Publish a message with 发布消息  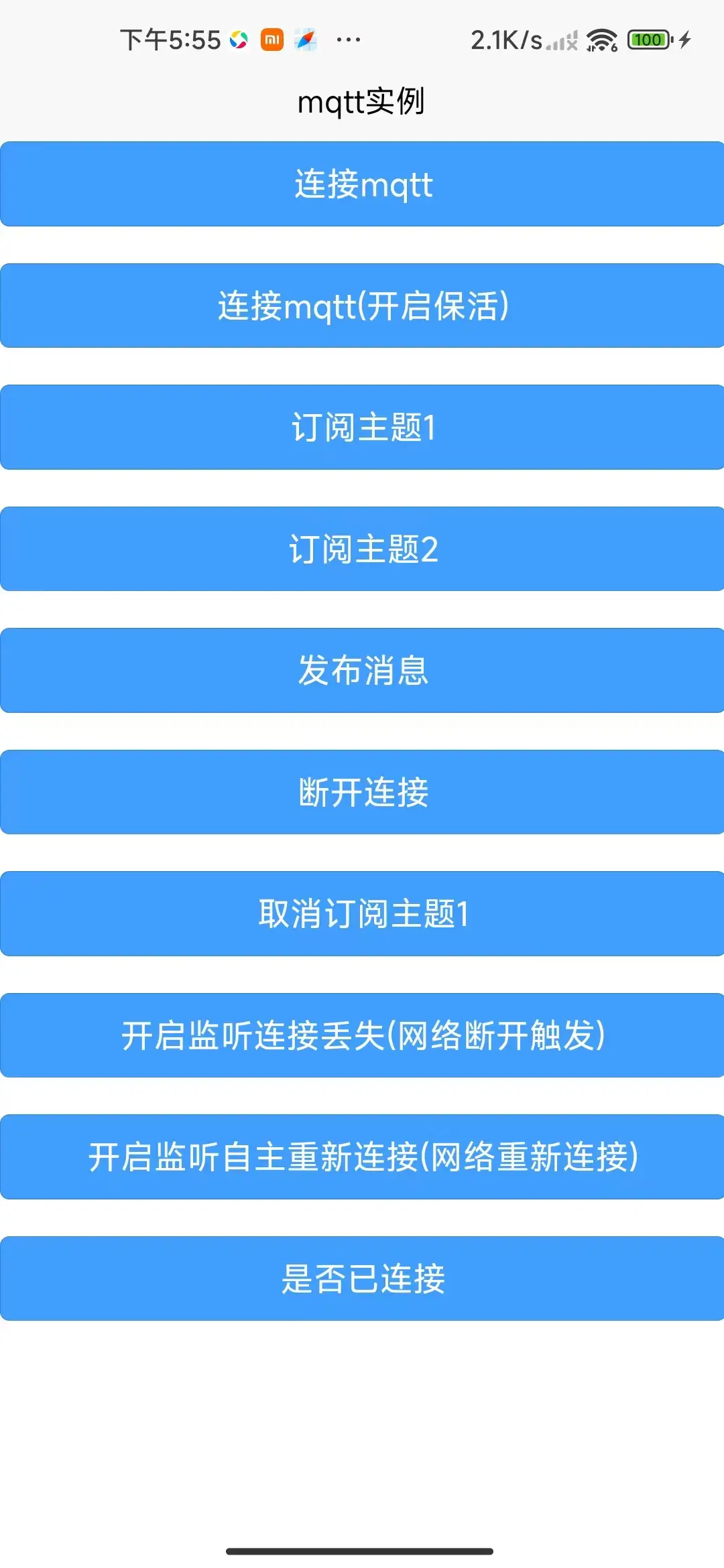click(362, 670)
